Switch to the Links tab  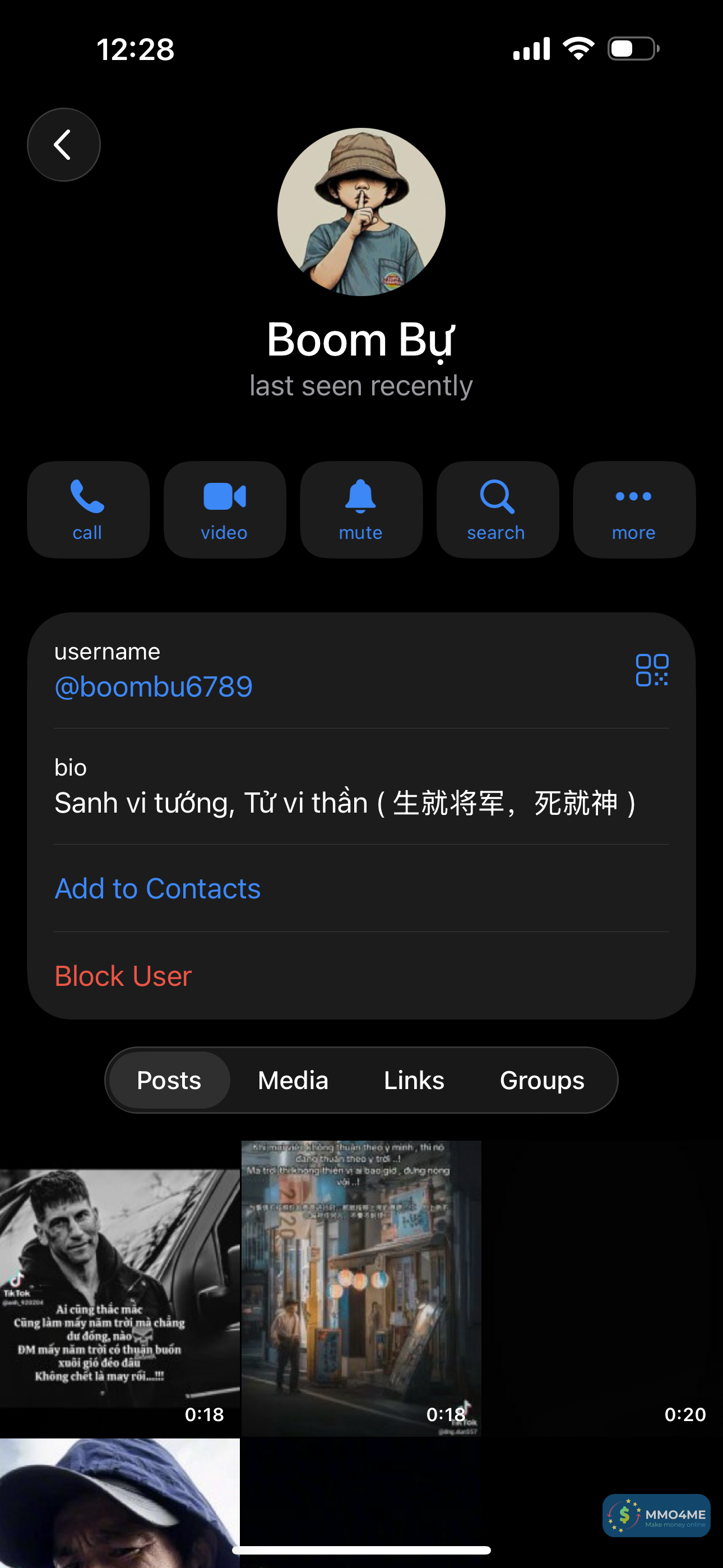point(414,1081)
